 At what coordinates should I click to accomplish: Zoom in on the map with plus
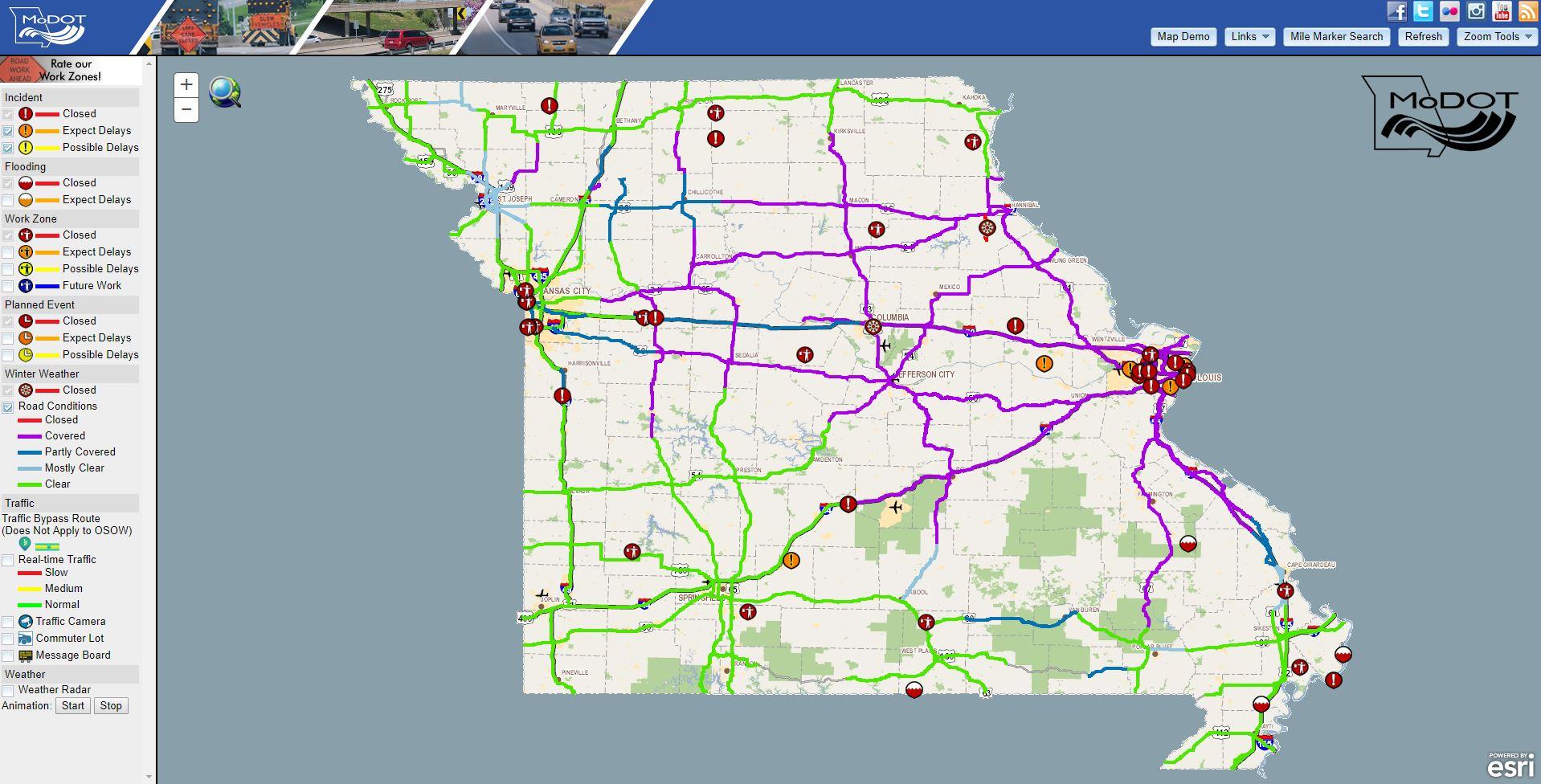(186, 85)
